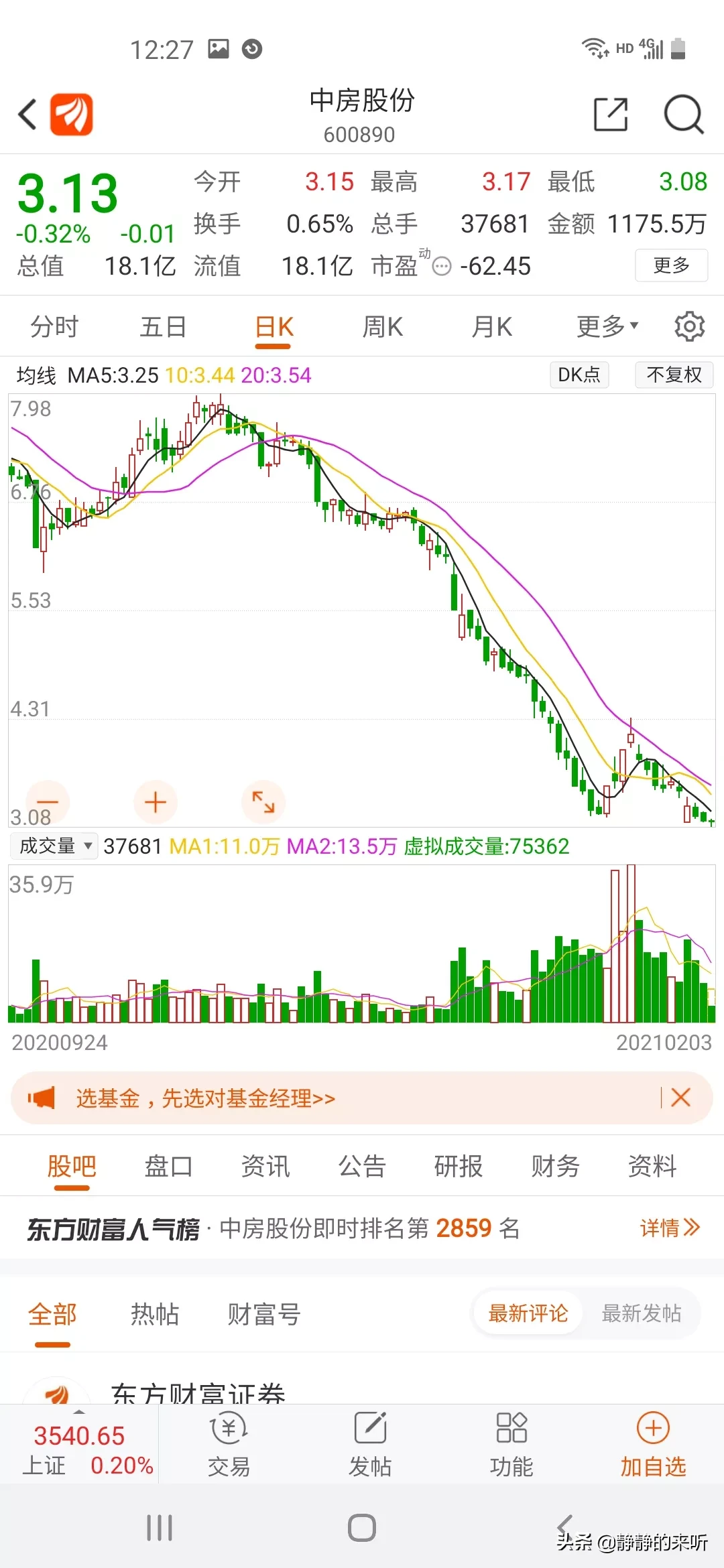724x1568 pixels.
Task: Open the 不复权 adjustment option
Action: pyautogui.click(x=674, y=375)
